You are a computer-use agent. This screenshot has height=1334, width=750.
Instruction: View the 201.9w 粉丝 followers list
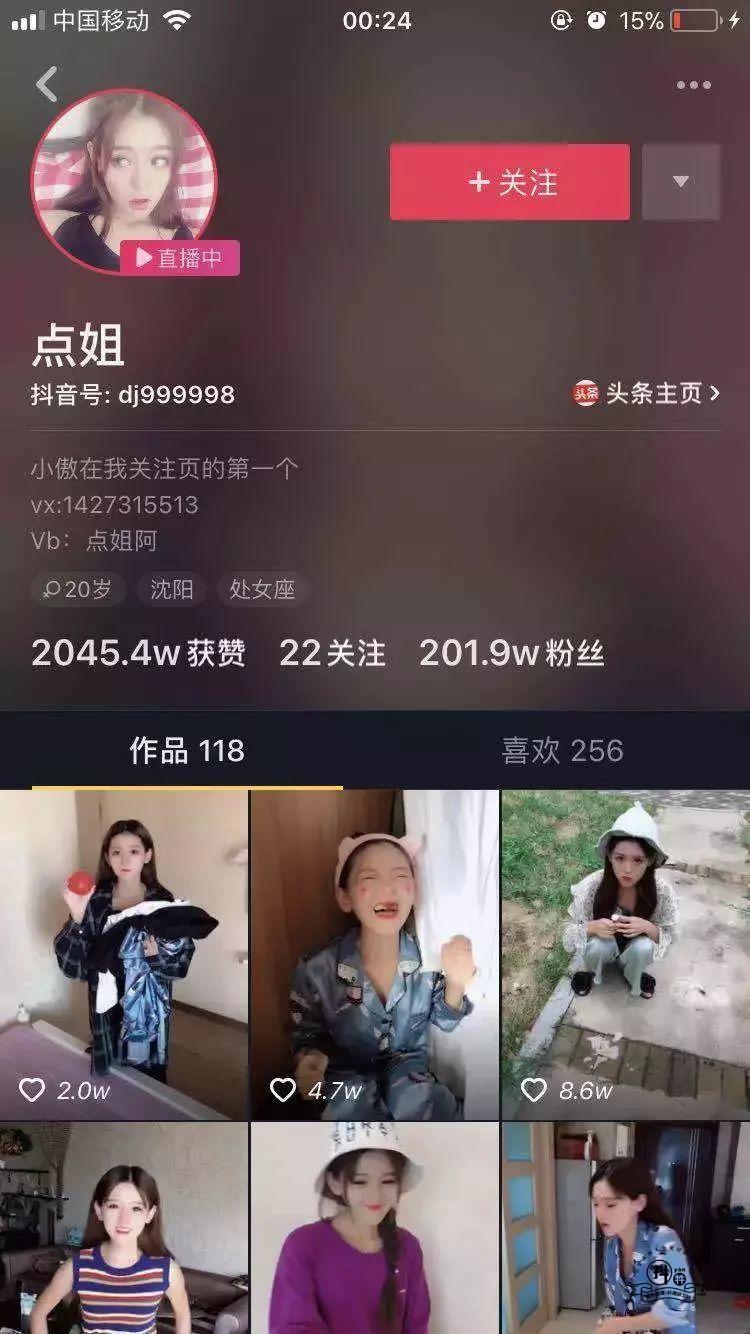511,653
